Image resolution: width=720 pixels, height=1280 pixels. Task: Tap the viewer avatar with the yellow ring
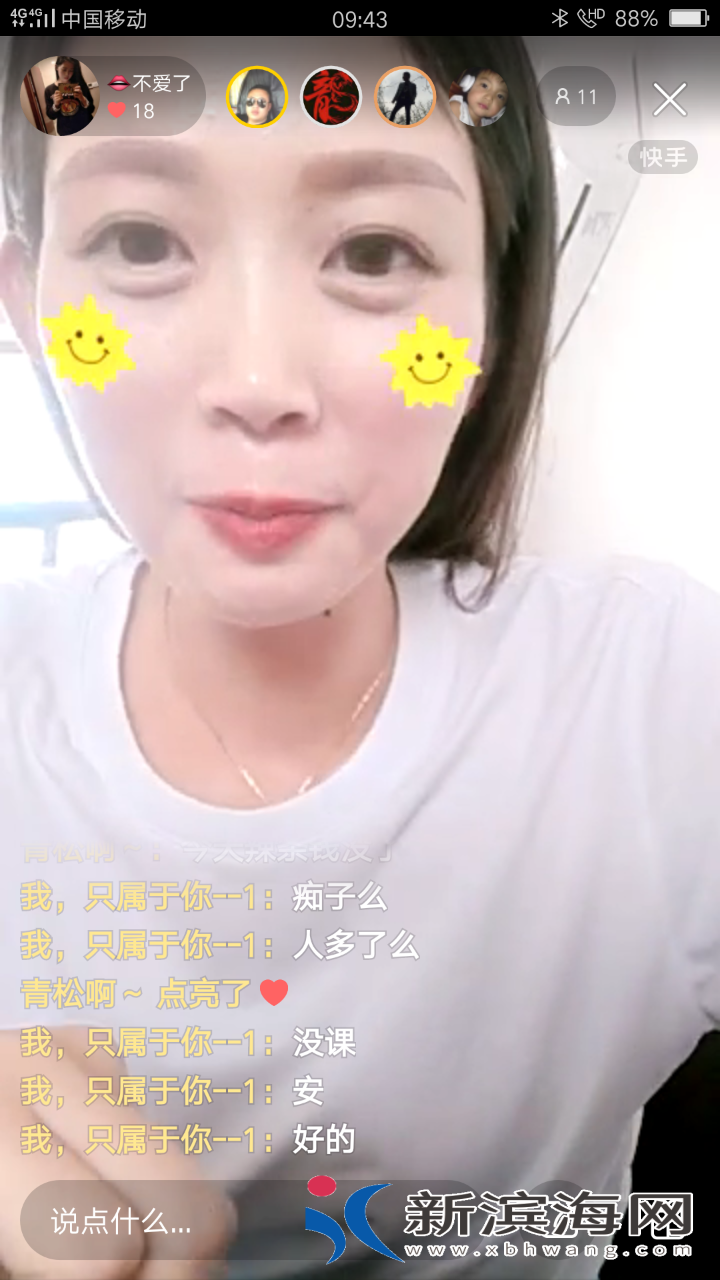pyautogui.click(x=257, y=97)
